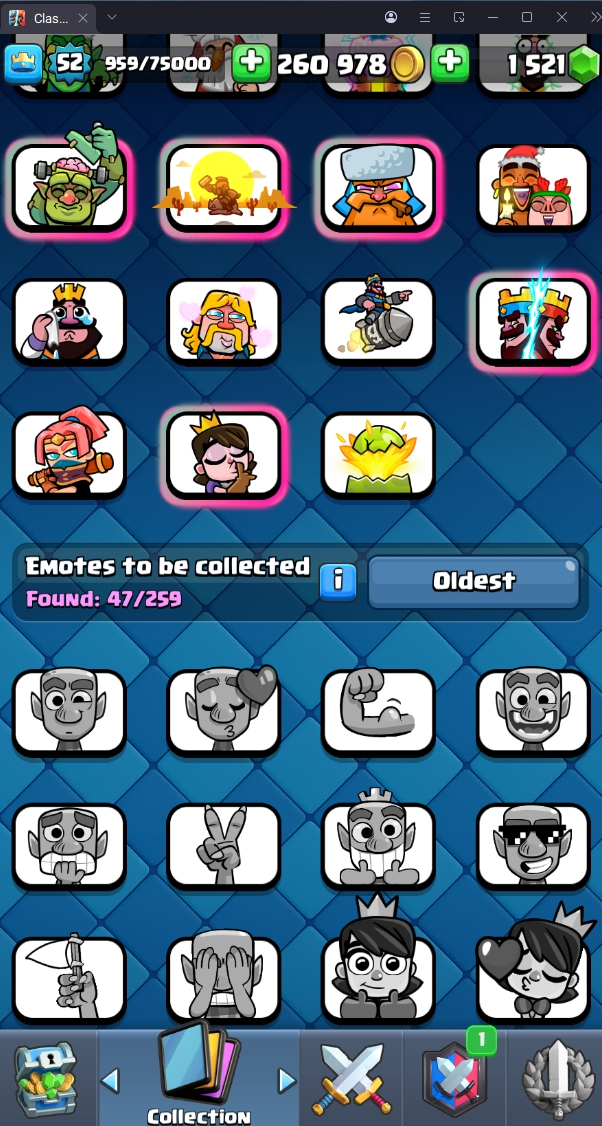This screenshot has width=602, height=1126.
Task: Go to previous Collection section with left arrow
Action: click(x=110, y=1080)
